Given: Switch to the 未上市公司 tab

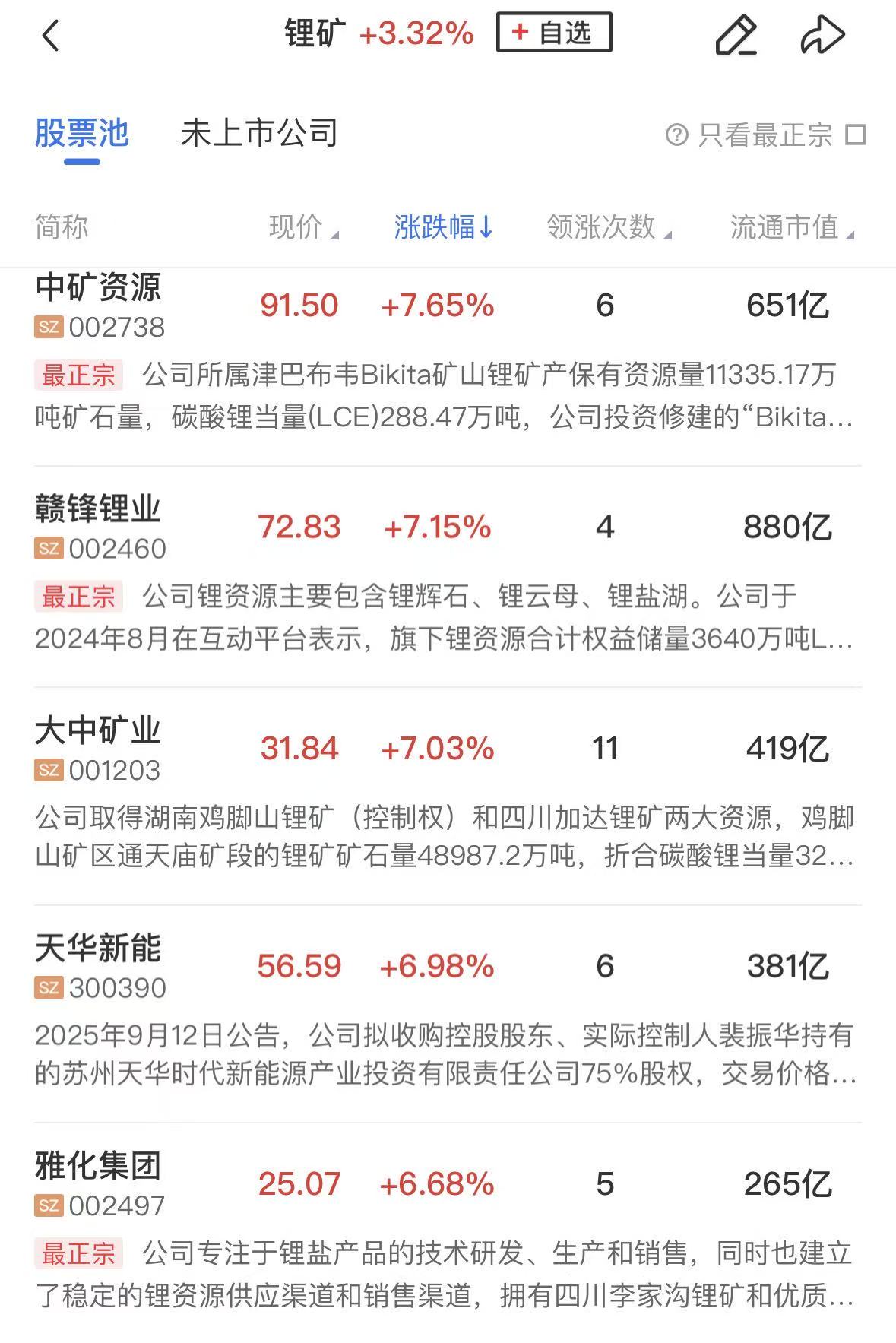Looking at the screenshot, I should (x=259, y=133).
